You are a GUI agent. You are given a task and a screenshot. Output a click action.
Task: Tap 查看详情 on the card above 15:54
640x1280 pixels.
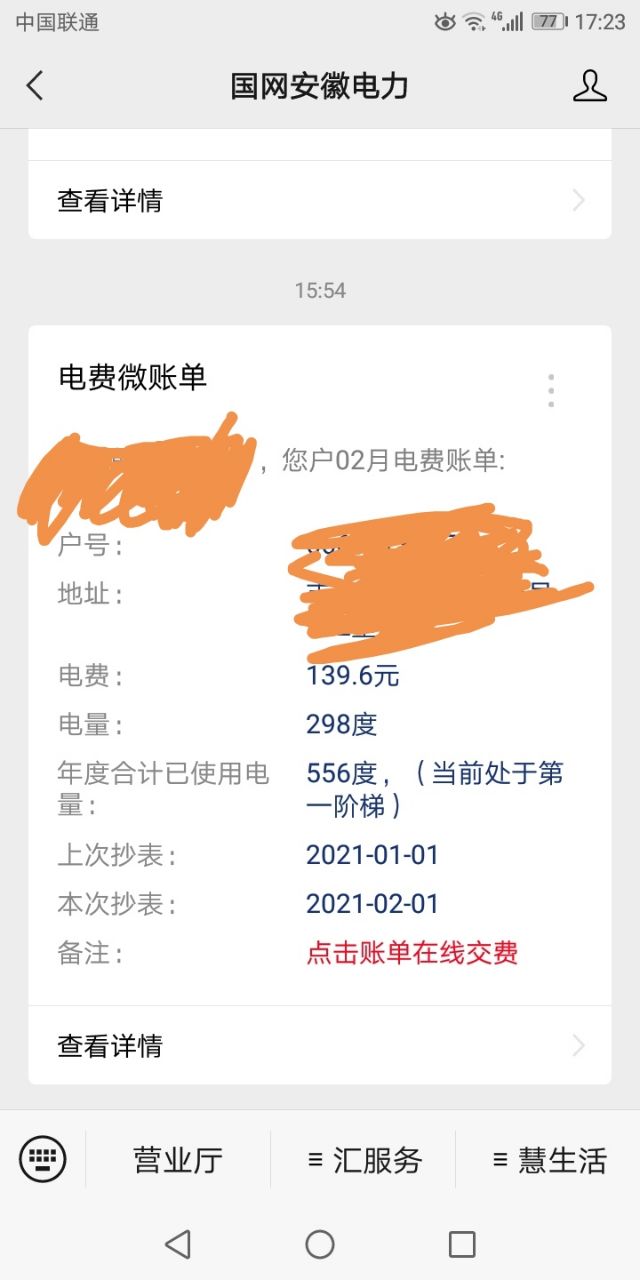pyautogui.click(x=319, y=201)
